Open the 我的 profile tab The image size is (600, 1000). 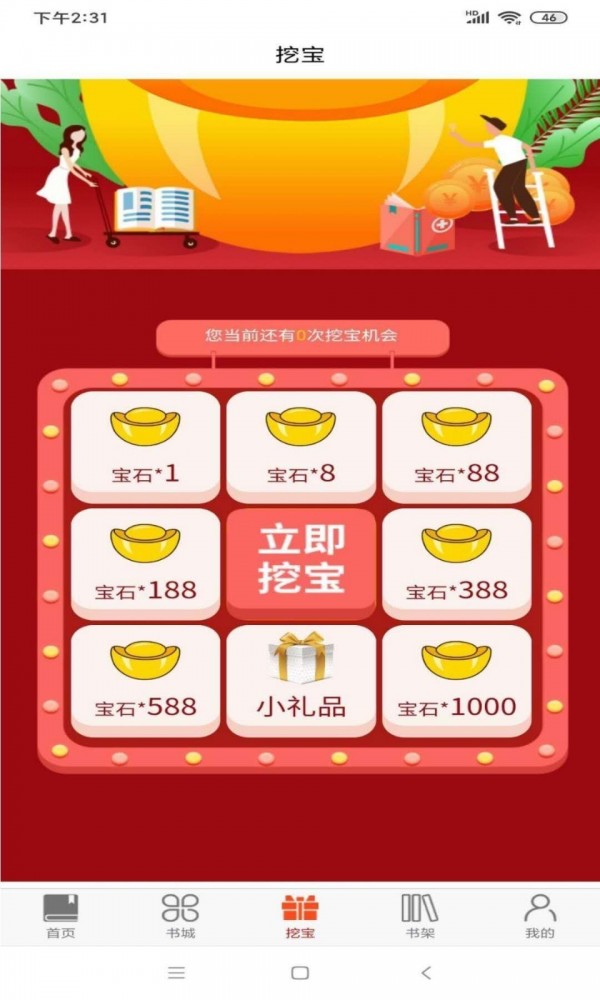tap(539, 916)
